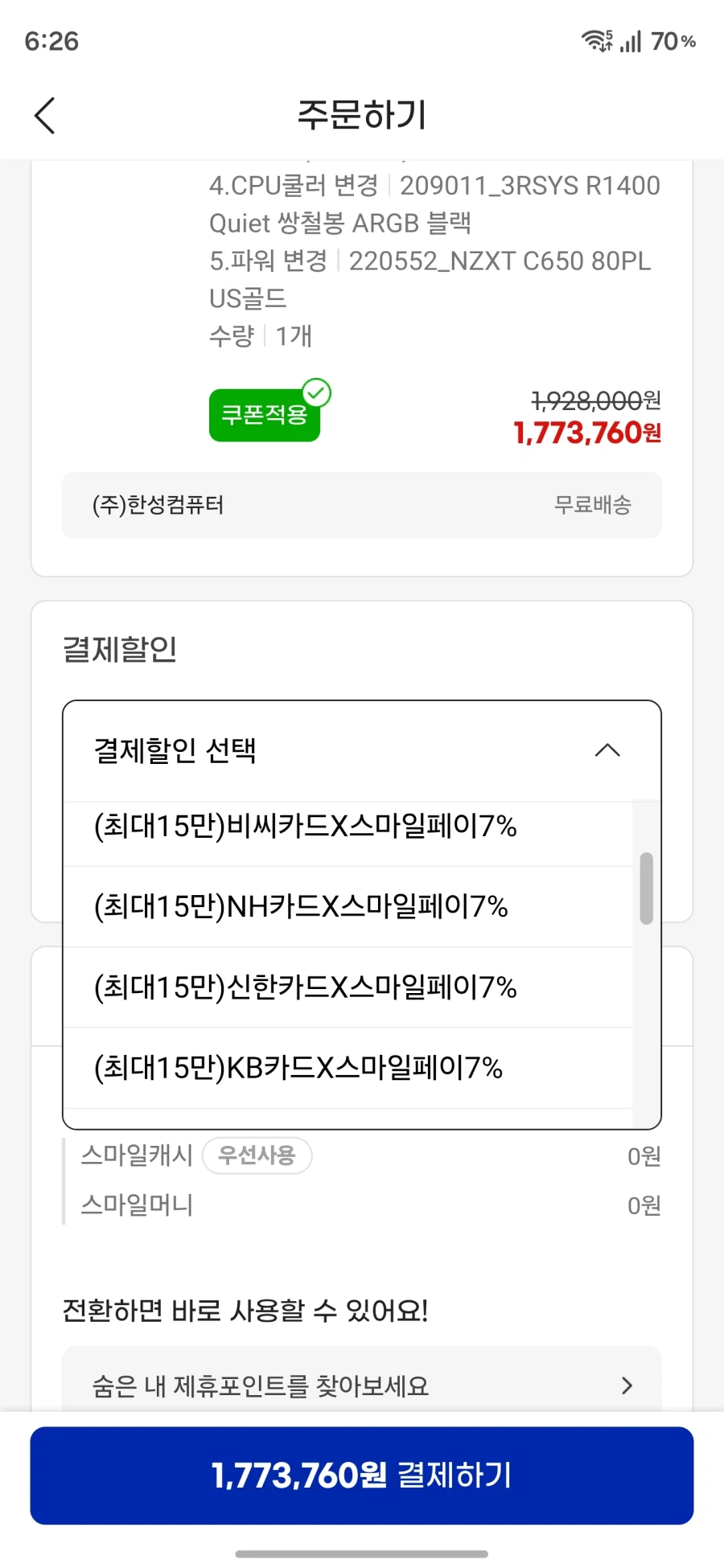The width and height of the screenshot is (724, 1568).
Task: Select the 신한카드X스마일페이7% discount
Action: (x=305, y=987)
